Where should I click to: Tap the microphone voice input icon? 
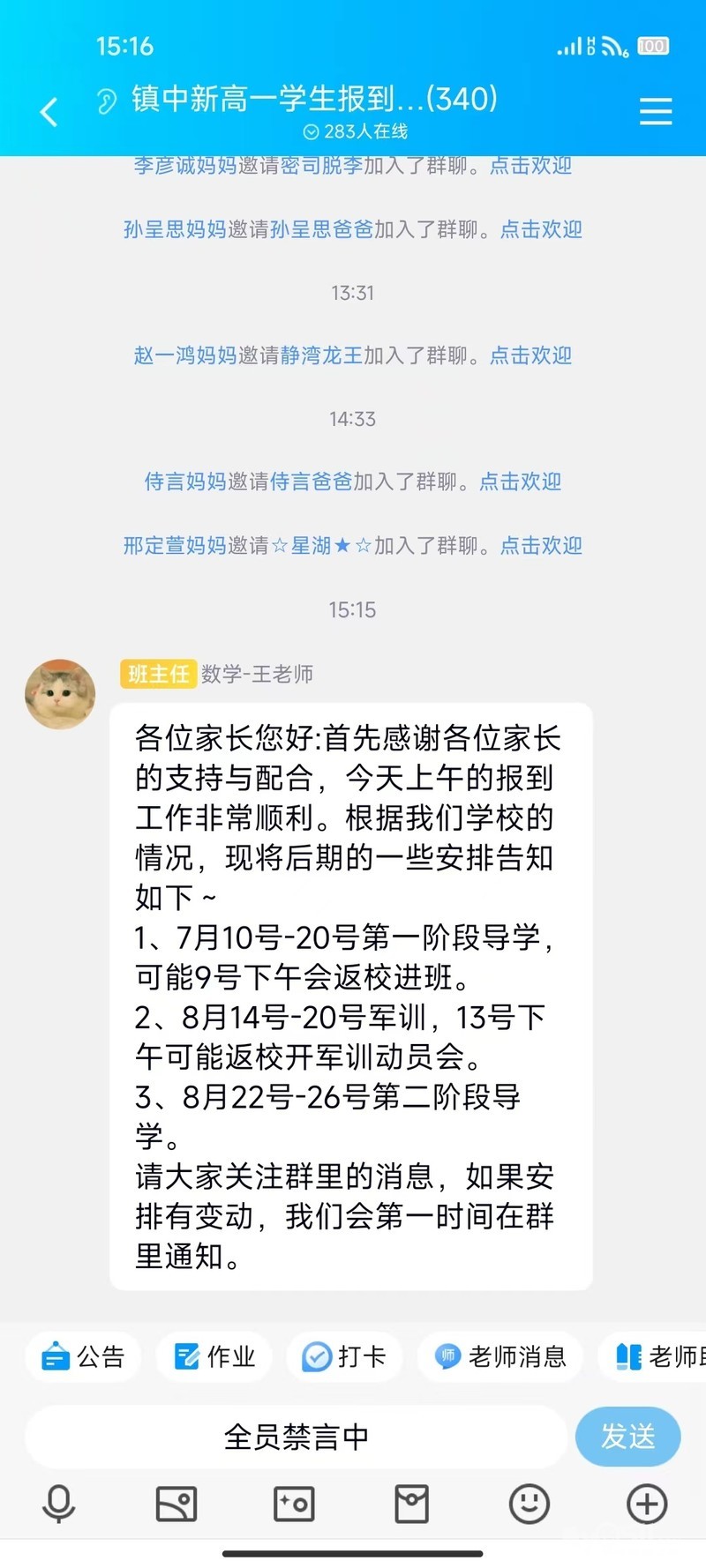(x=59, y=1504)
